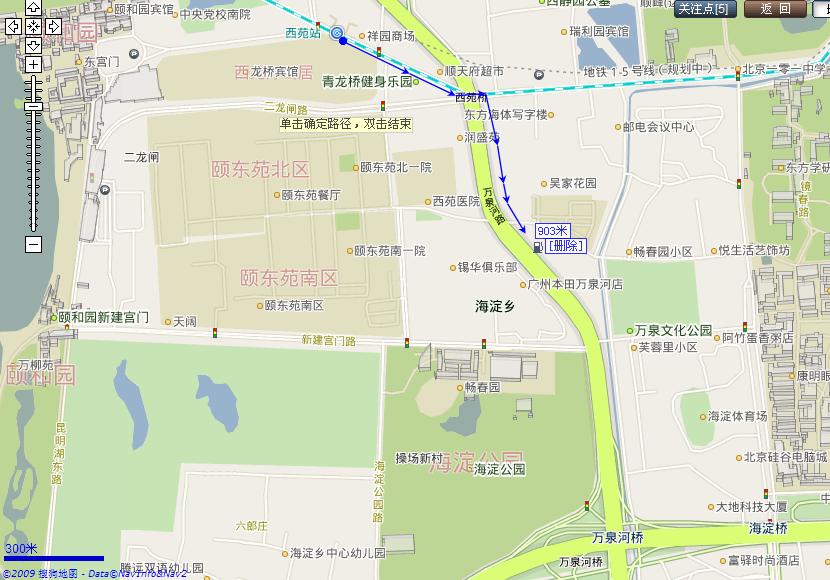Tap the center button between the pan arrows

pyautogui.click(x=33, y=27)
